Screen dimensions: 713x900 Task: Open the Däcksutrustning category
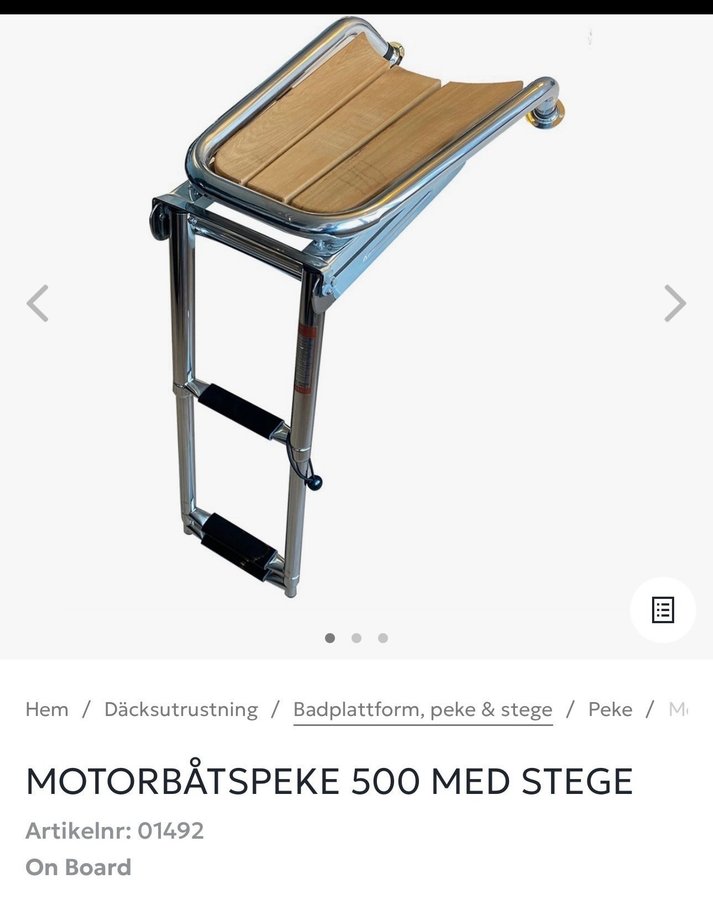coord(181,710)
